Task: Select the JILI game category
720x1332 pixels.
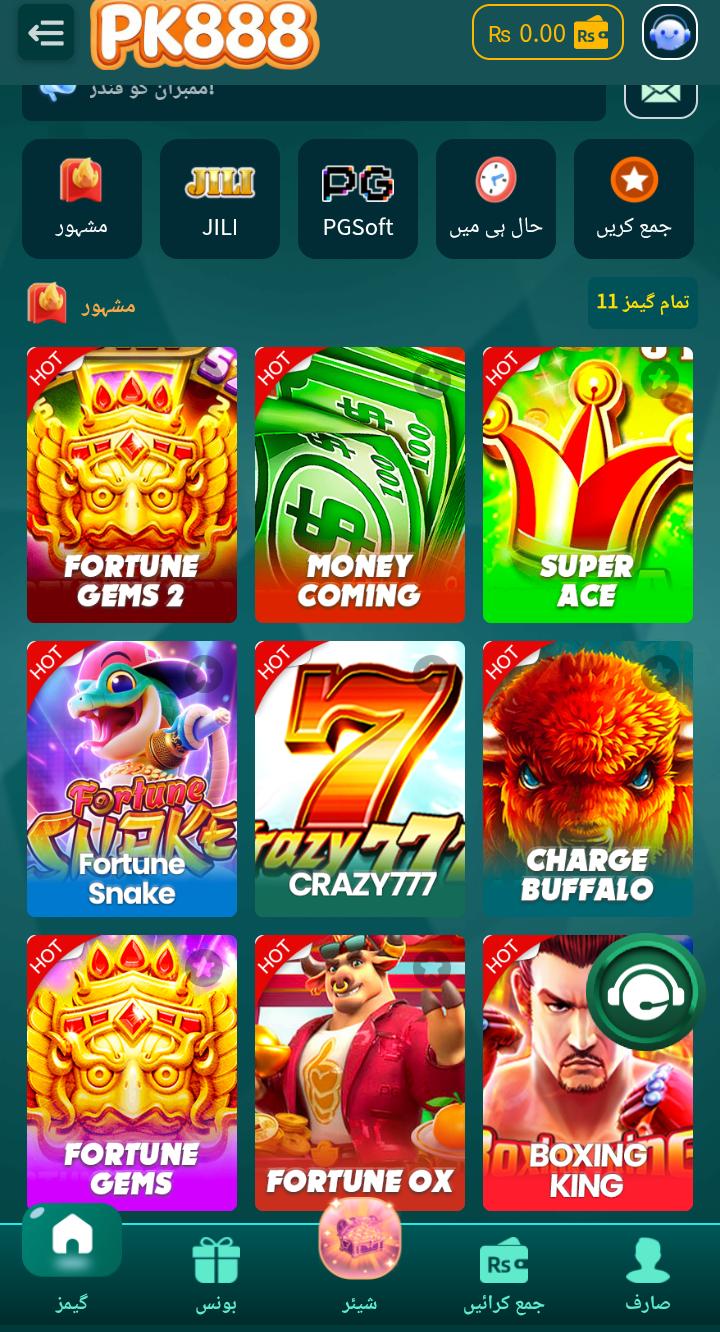Action: click(220, 199)
